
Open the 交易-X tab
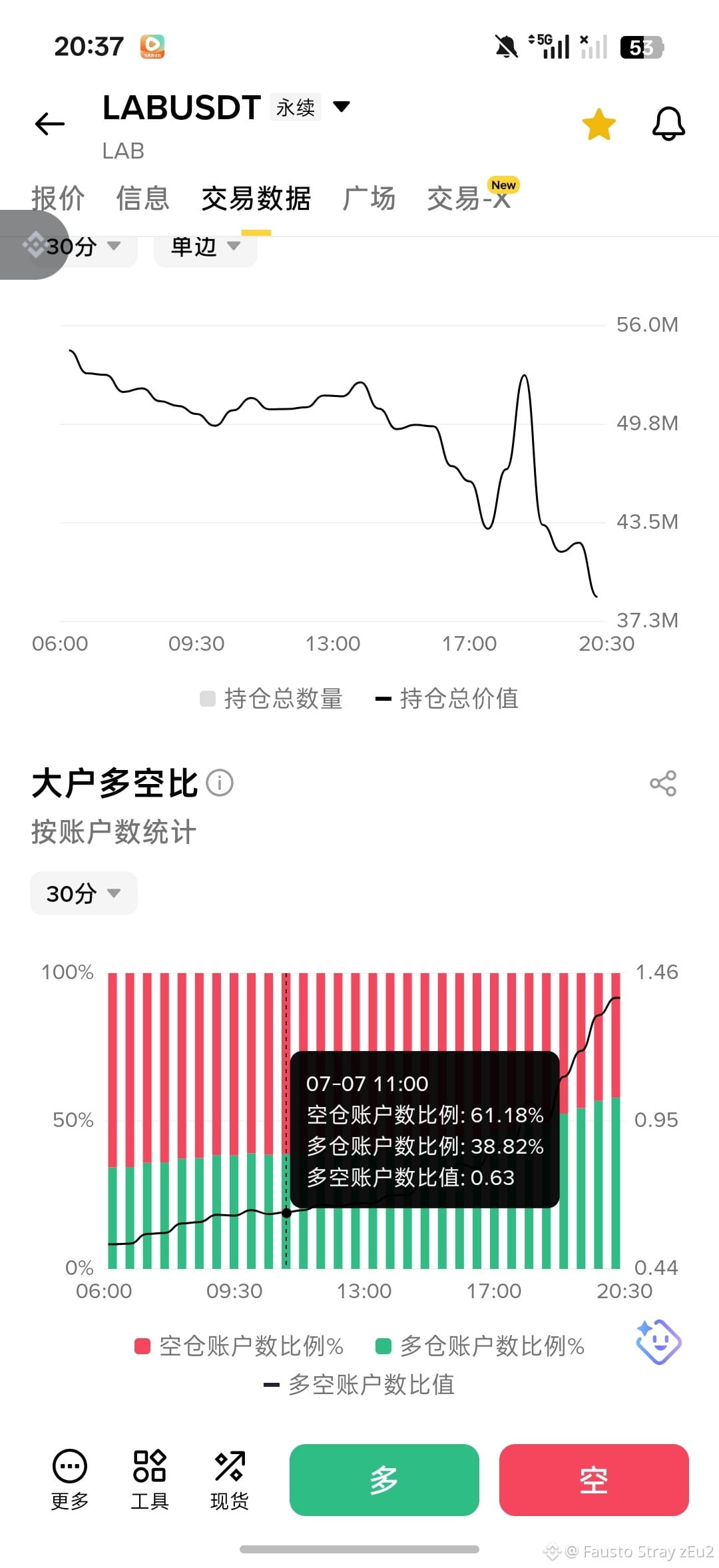tap(469, 198)
